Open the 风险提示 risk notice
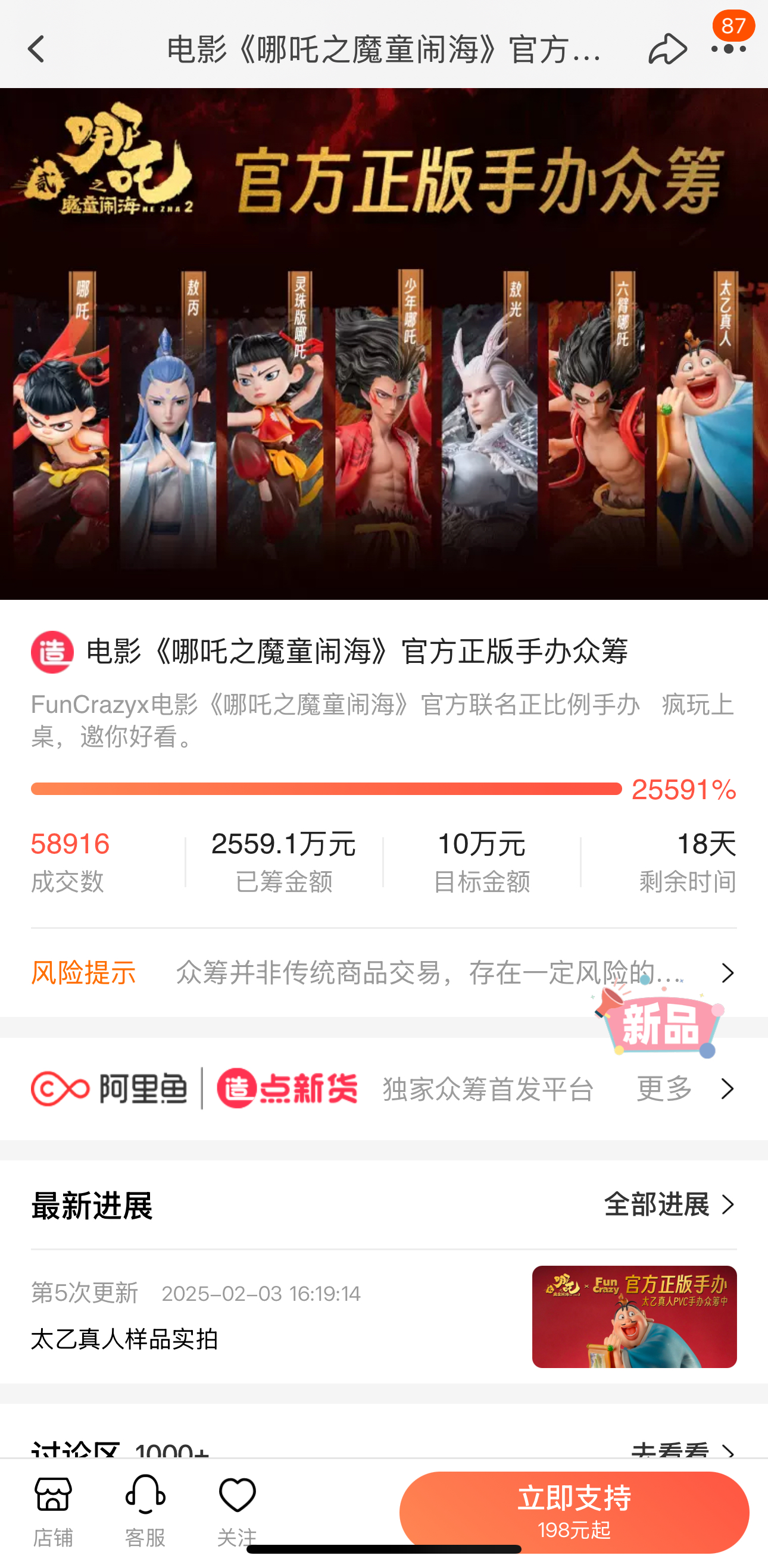 pos(383,972)
